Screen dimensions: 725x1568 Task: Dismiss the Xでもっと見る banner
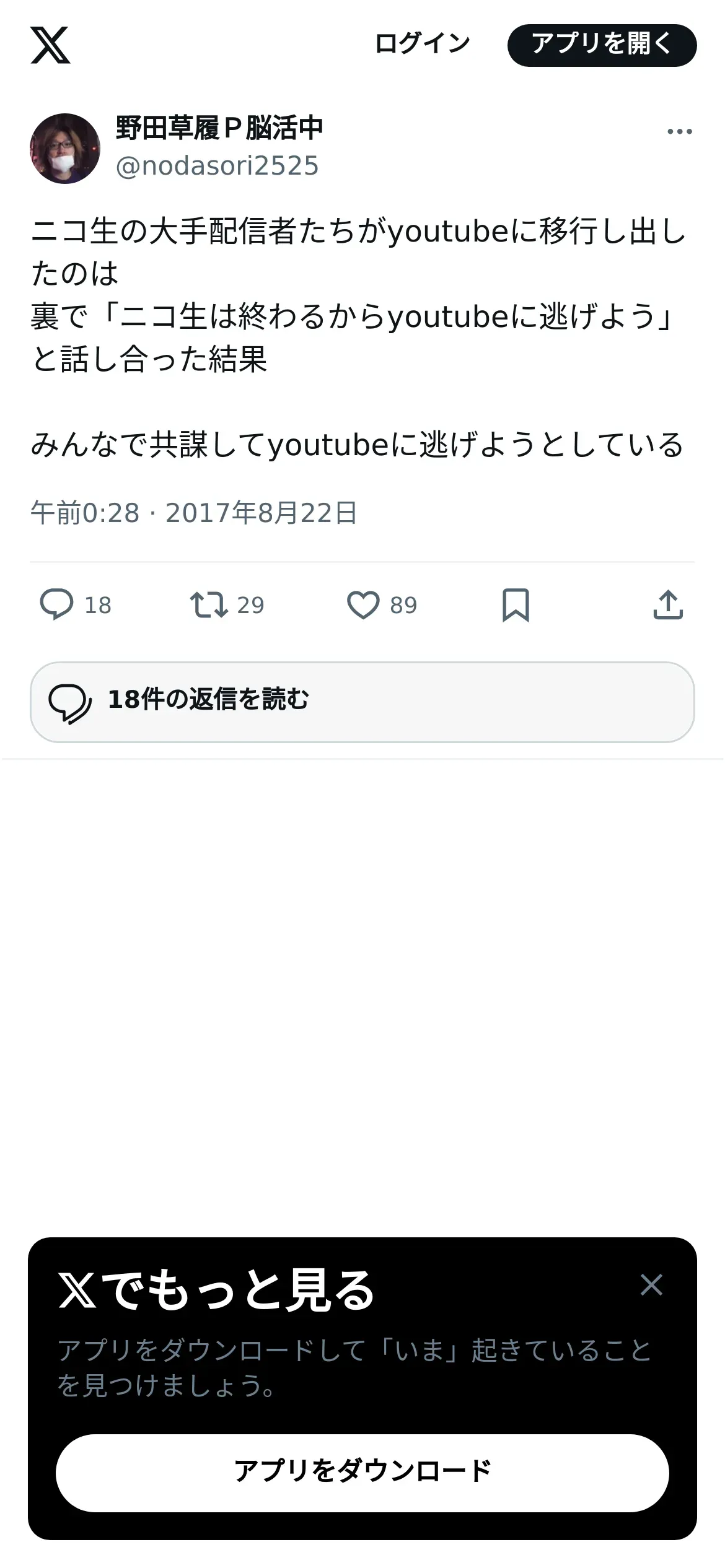[x=651, y=1284]
